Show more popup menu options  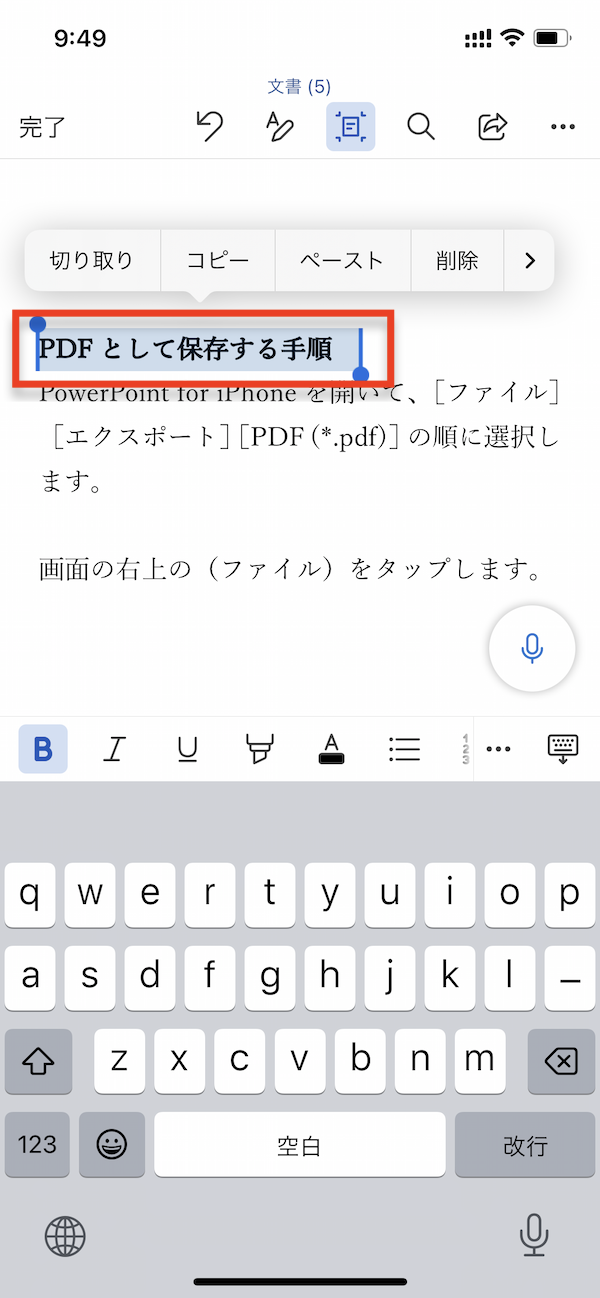(x=530, y=260)
